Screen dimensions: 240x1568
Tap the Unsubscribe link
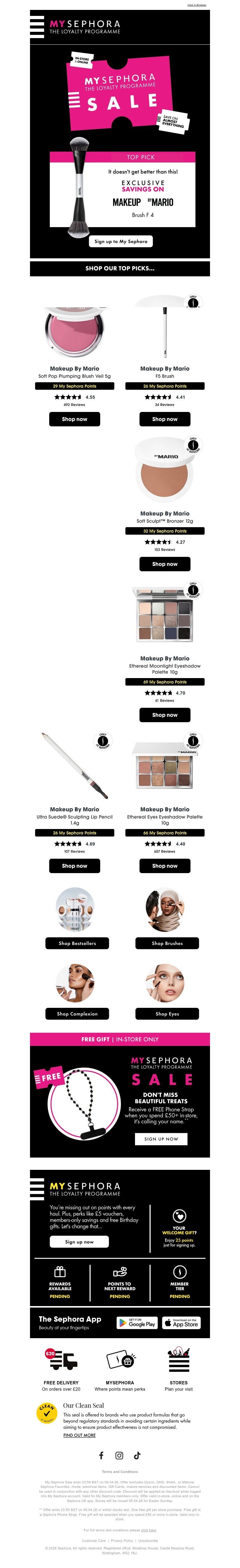148,1541
